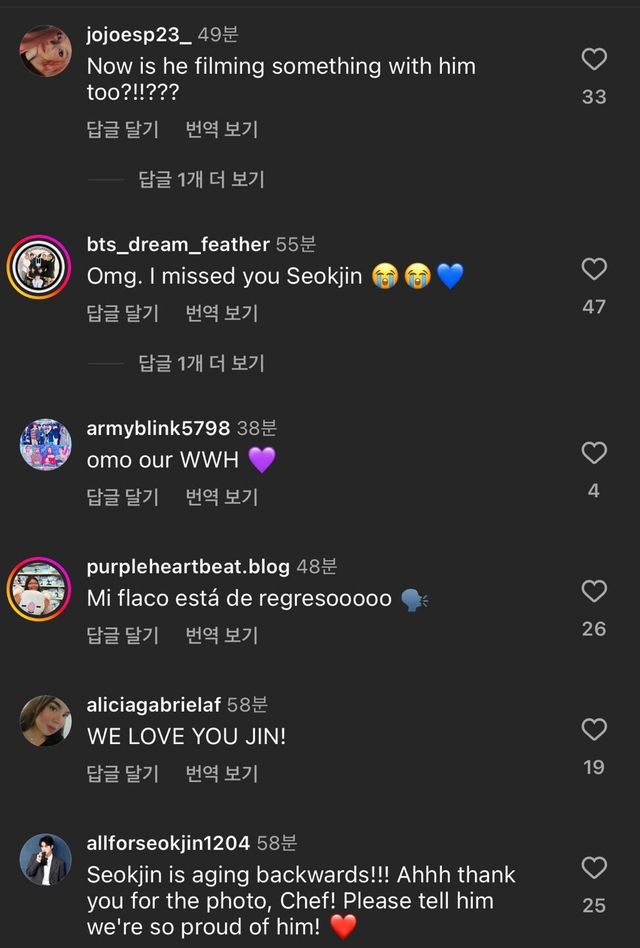
Task: Like bts_dream_feather's comment
Action: tap(594, 270)
